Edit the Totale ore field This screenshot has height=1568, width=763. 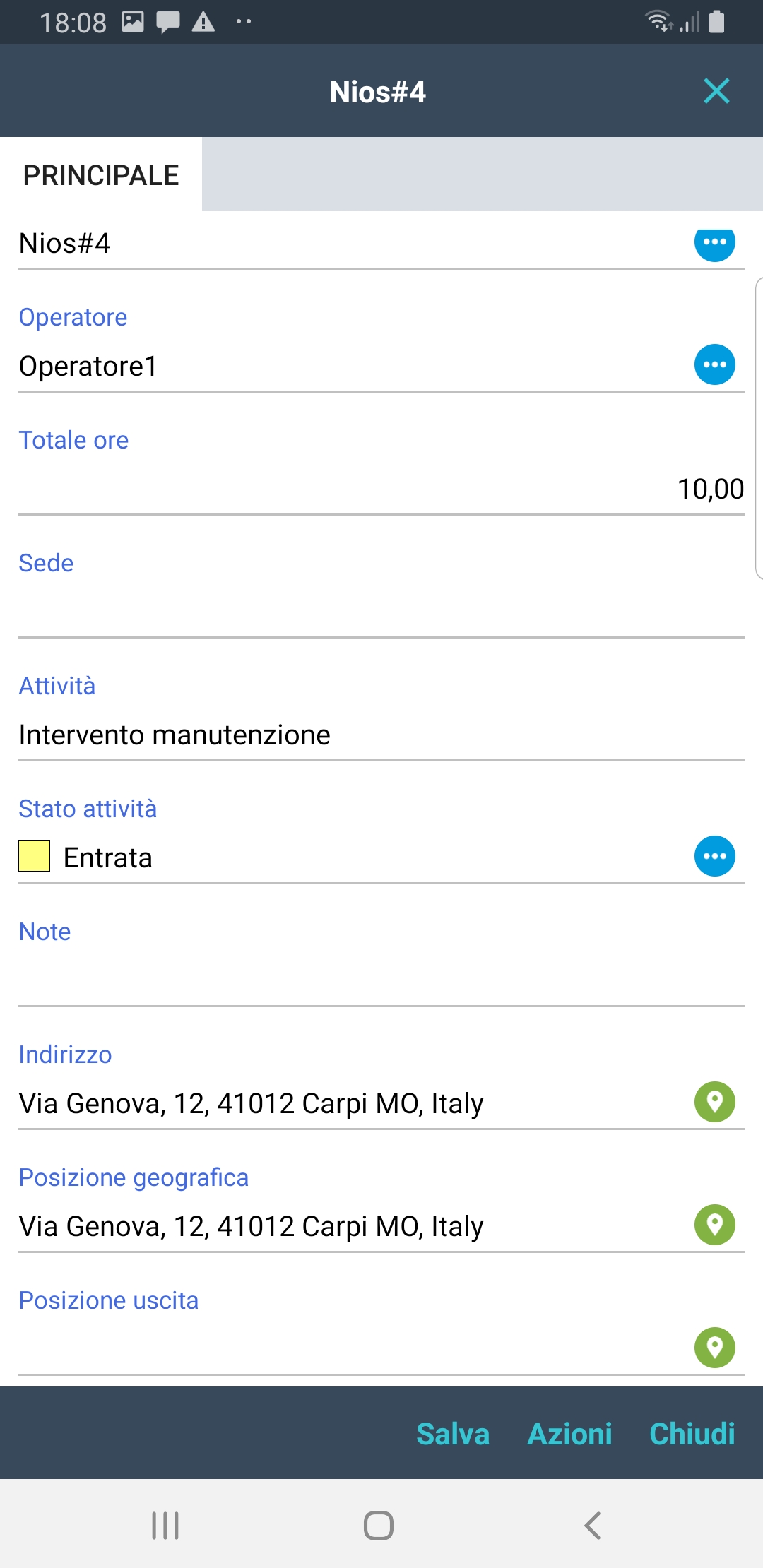(x=381, y=489)
